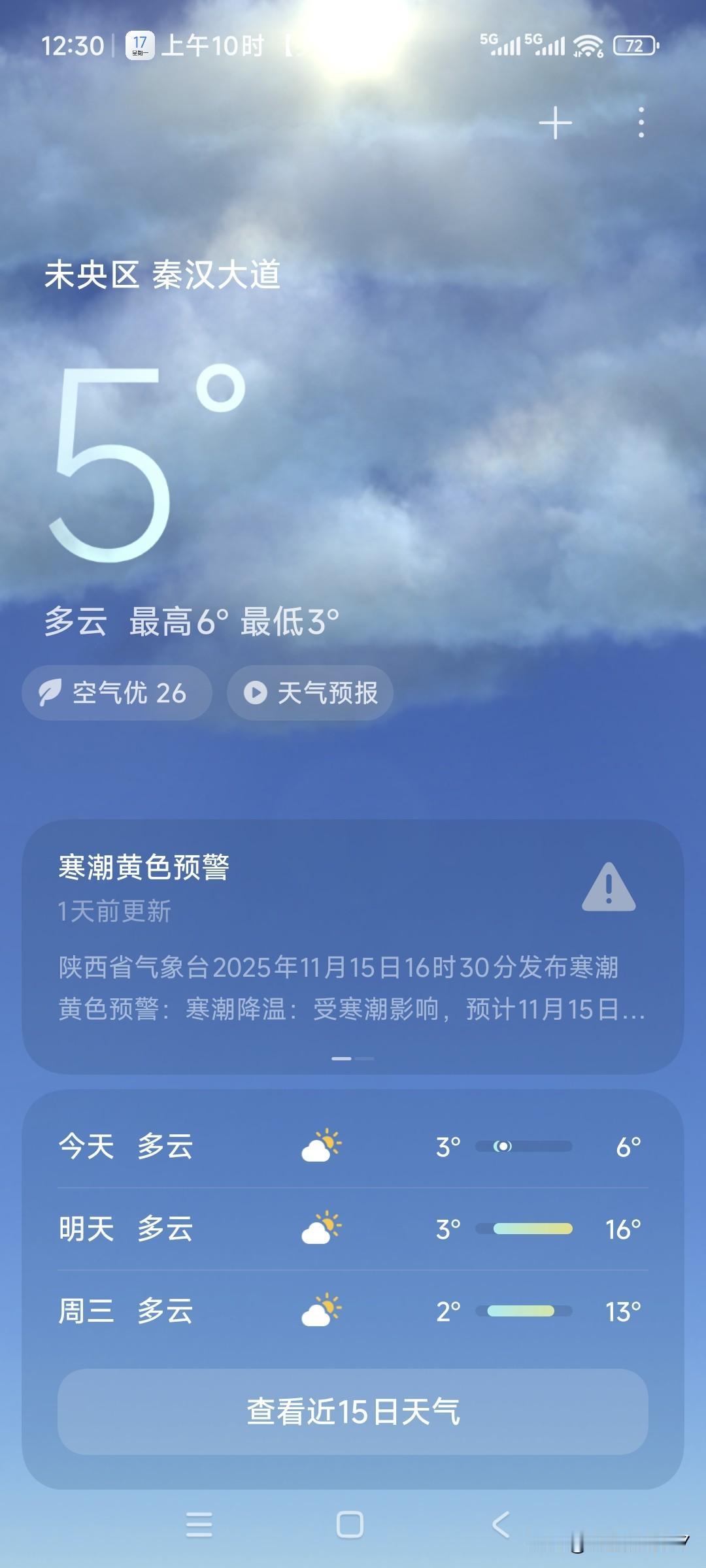Play the weather forecast video via play icon
This screenshot has width=706, height=1568.
coord(256,694)
